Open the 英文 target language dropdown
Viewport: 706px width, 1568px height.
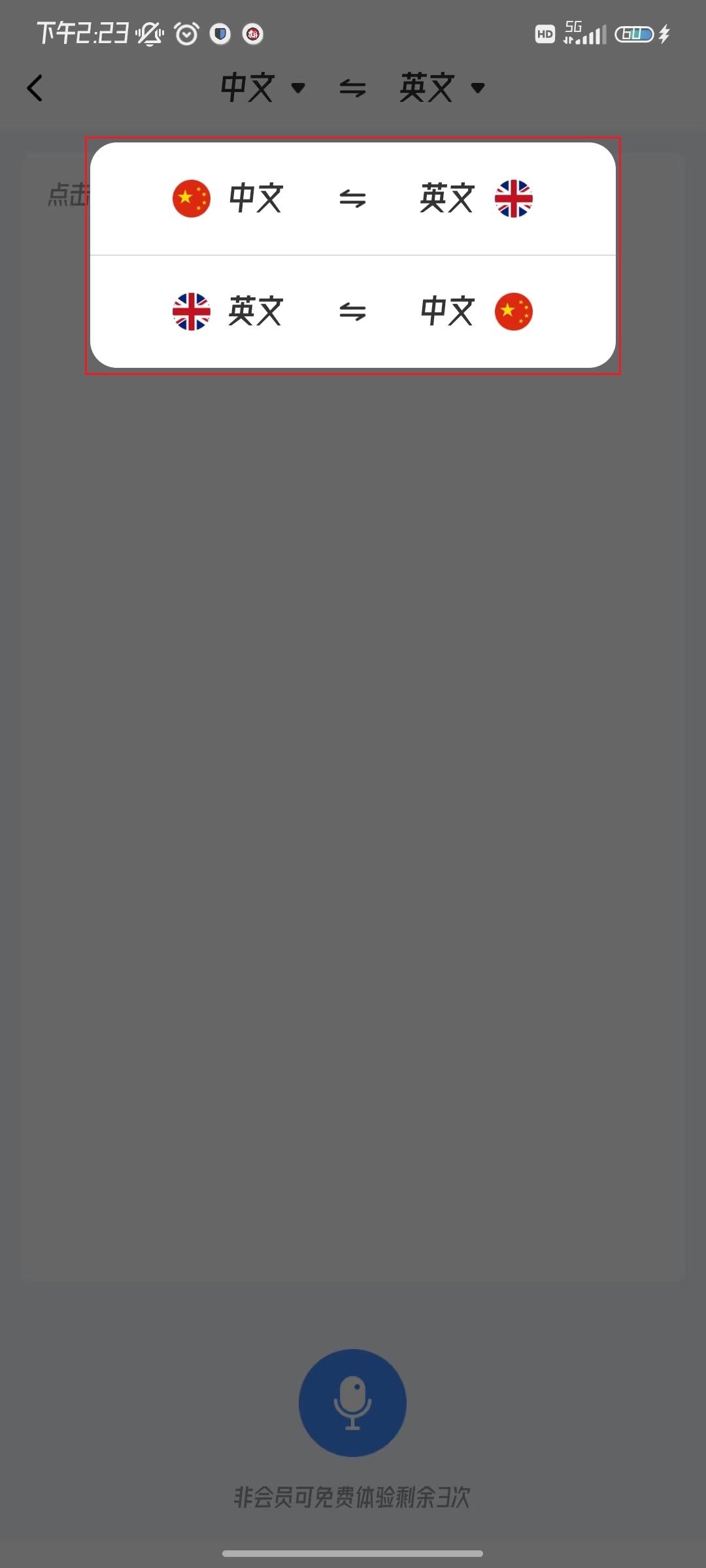click(x=443, y=88)
